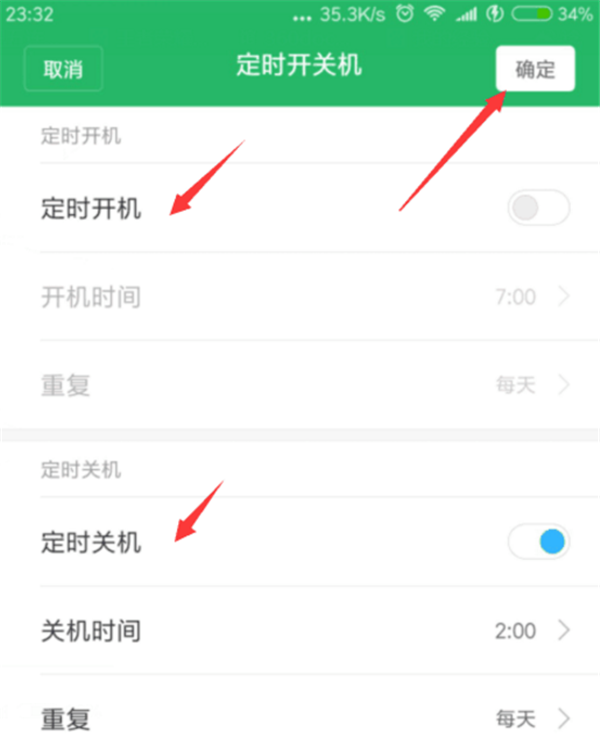
Task: Open 重复 option under 定时关机
Action: [x=300, y=718]
